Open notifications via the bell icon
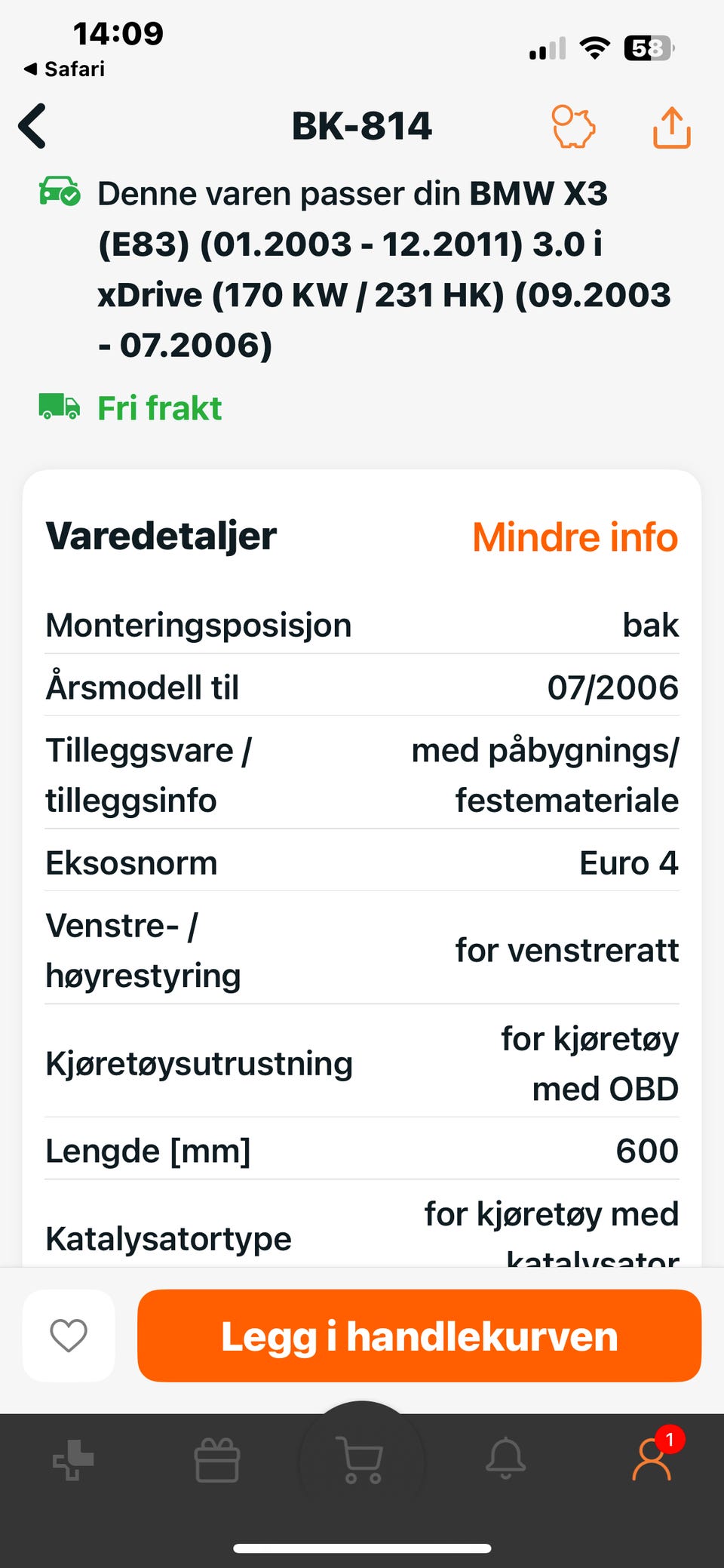Viewport: 724px width, 1568px height. click(x=507, y=1460)
